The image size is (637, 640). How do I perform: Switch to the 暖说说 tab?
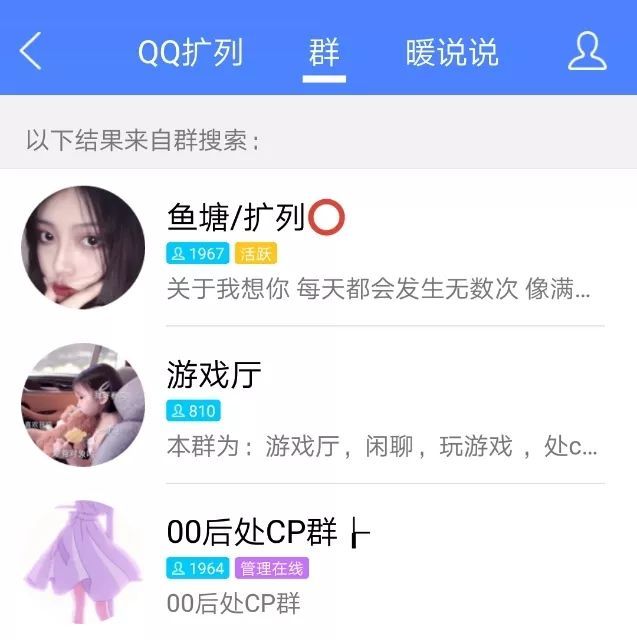452,52
